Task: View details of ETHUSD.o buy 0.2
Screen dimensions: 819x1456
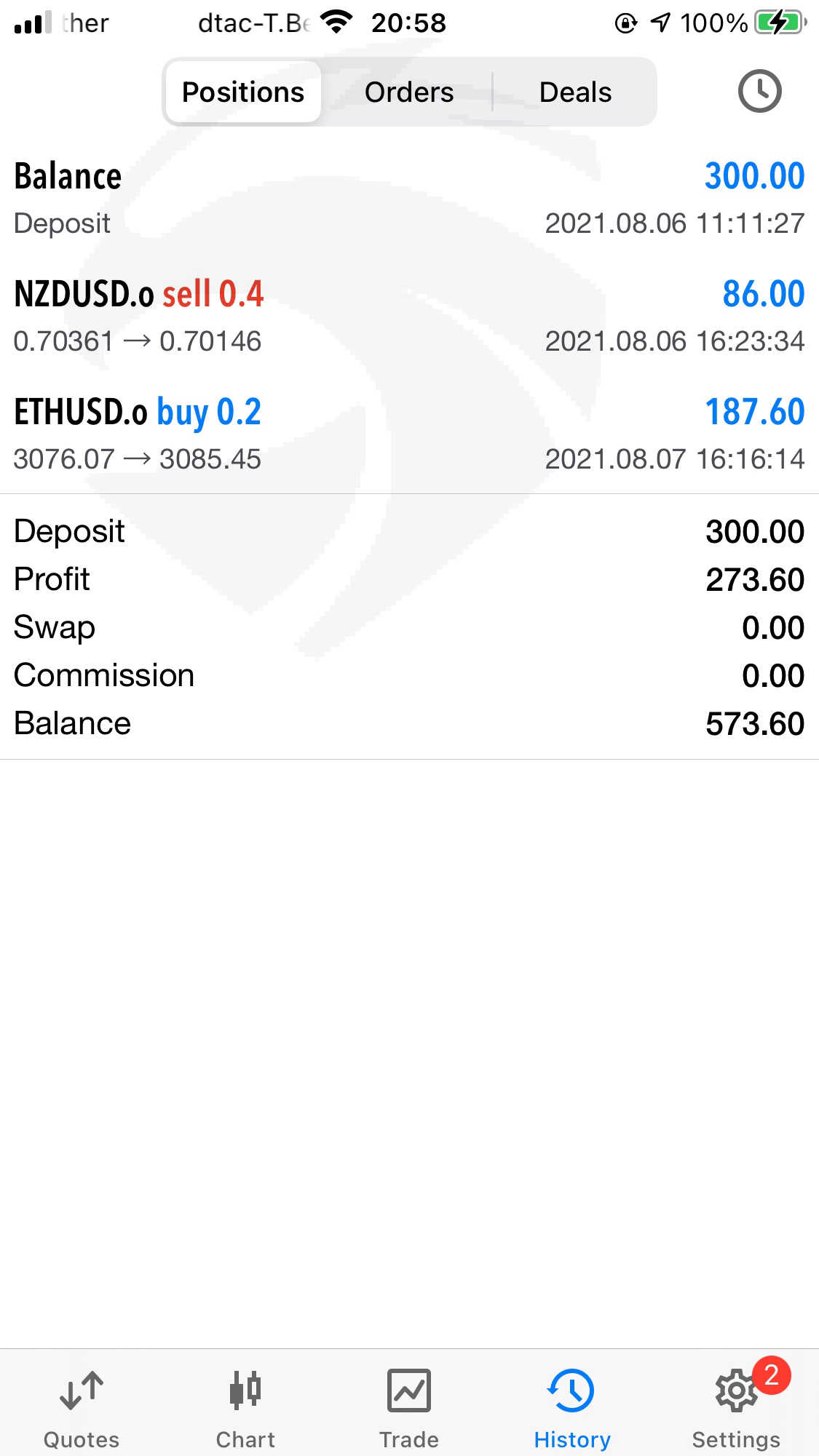Action: point(408,434)
